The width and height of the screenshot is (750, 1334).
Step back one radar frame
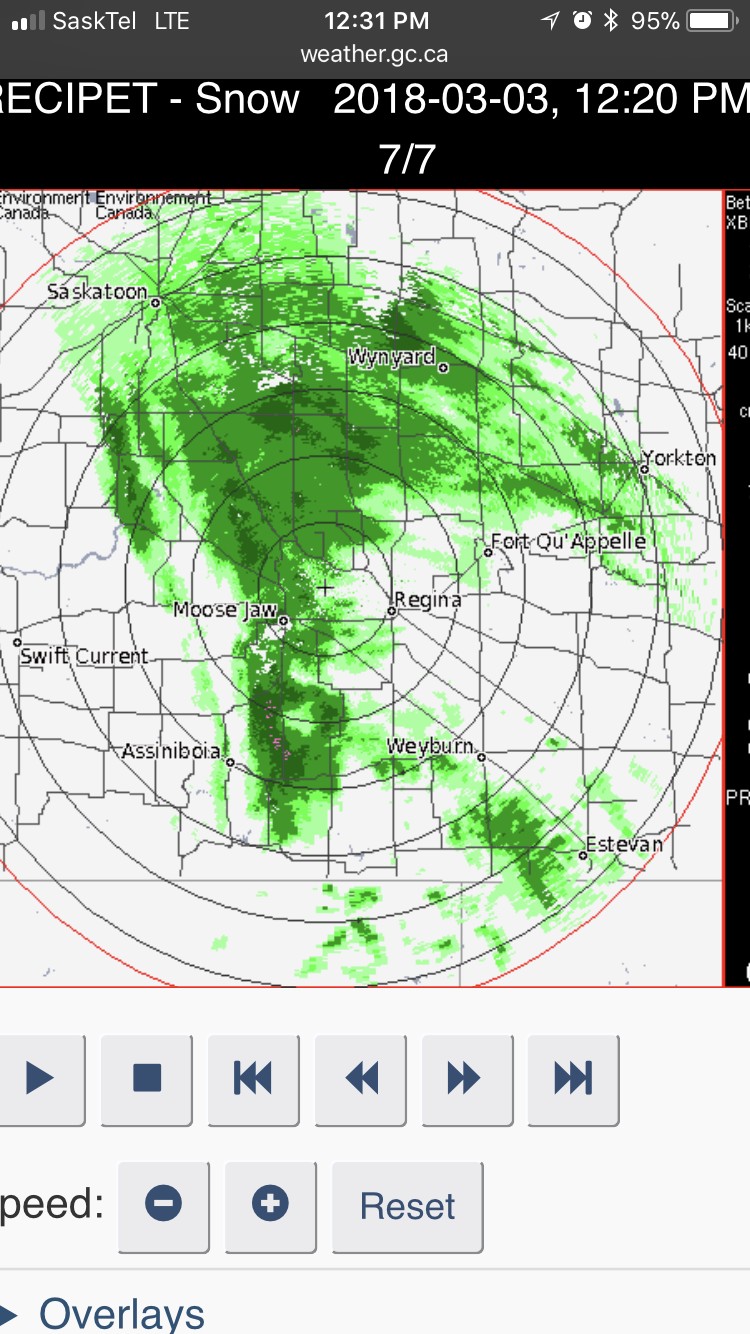[x=361, y=1078]
